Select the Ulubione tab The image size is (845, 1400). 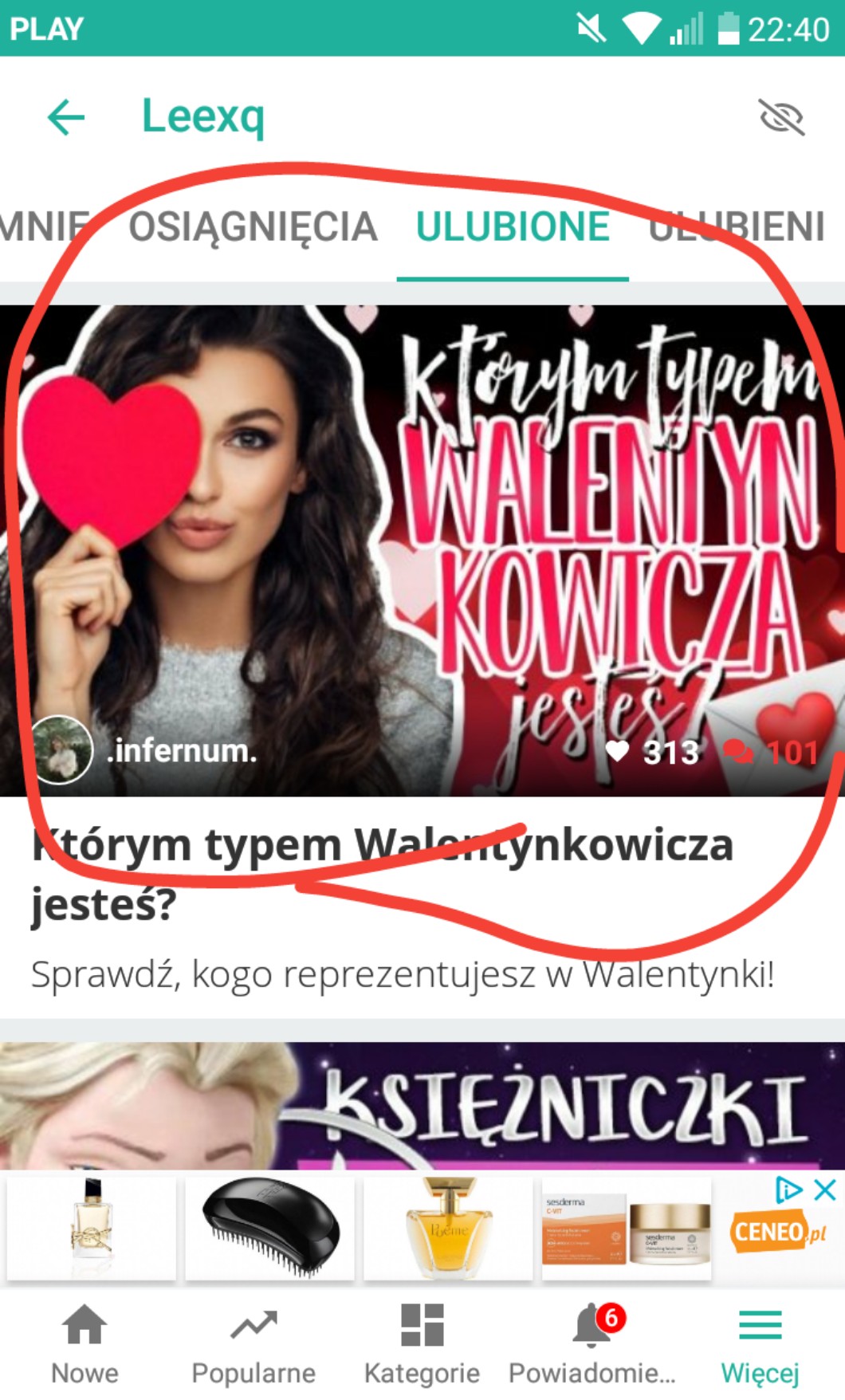tap(513, 226)
